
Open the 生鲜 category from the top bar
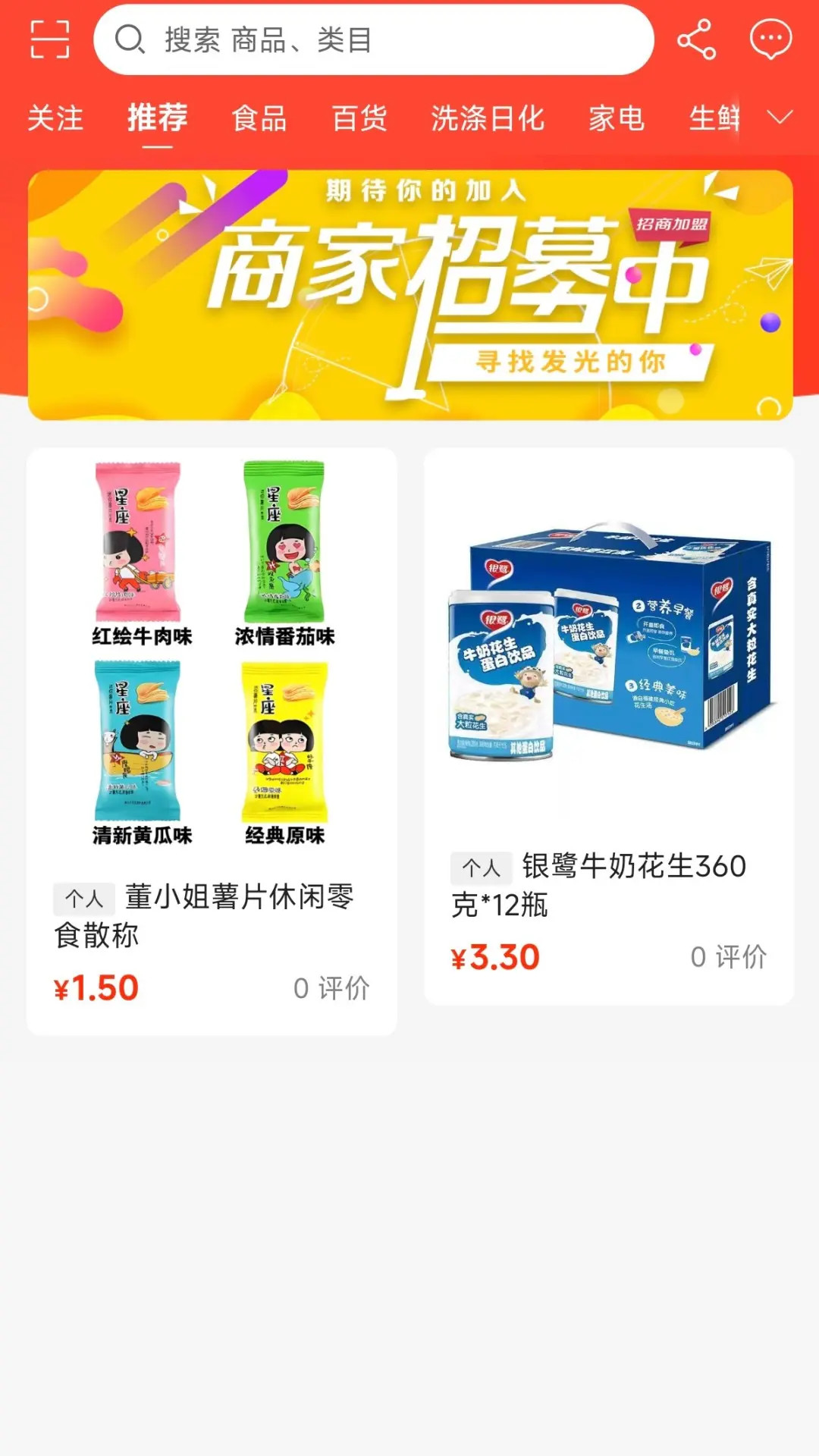click(716, 119)
